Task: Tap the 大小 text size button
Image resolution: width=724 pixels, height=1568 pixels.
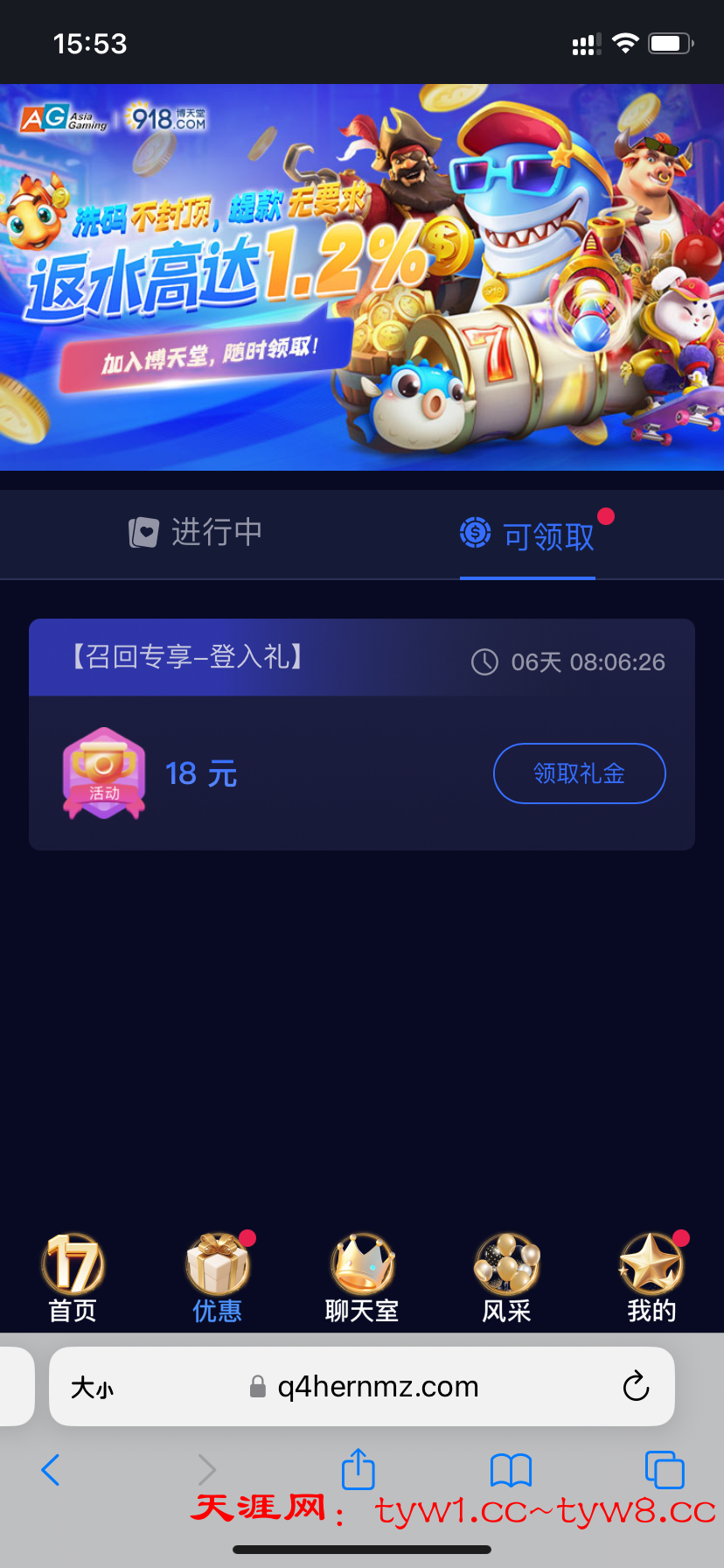Action: tap(93, 1387)
